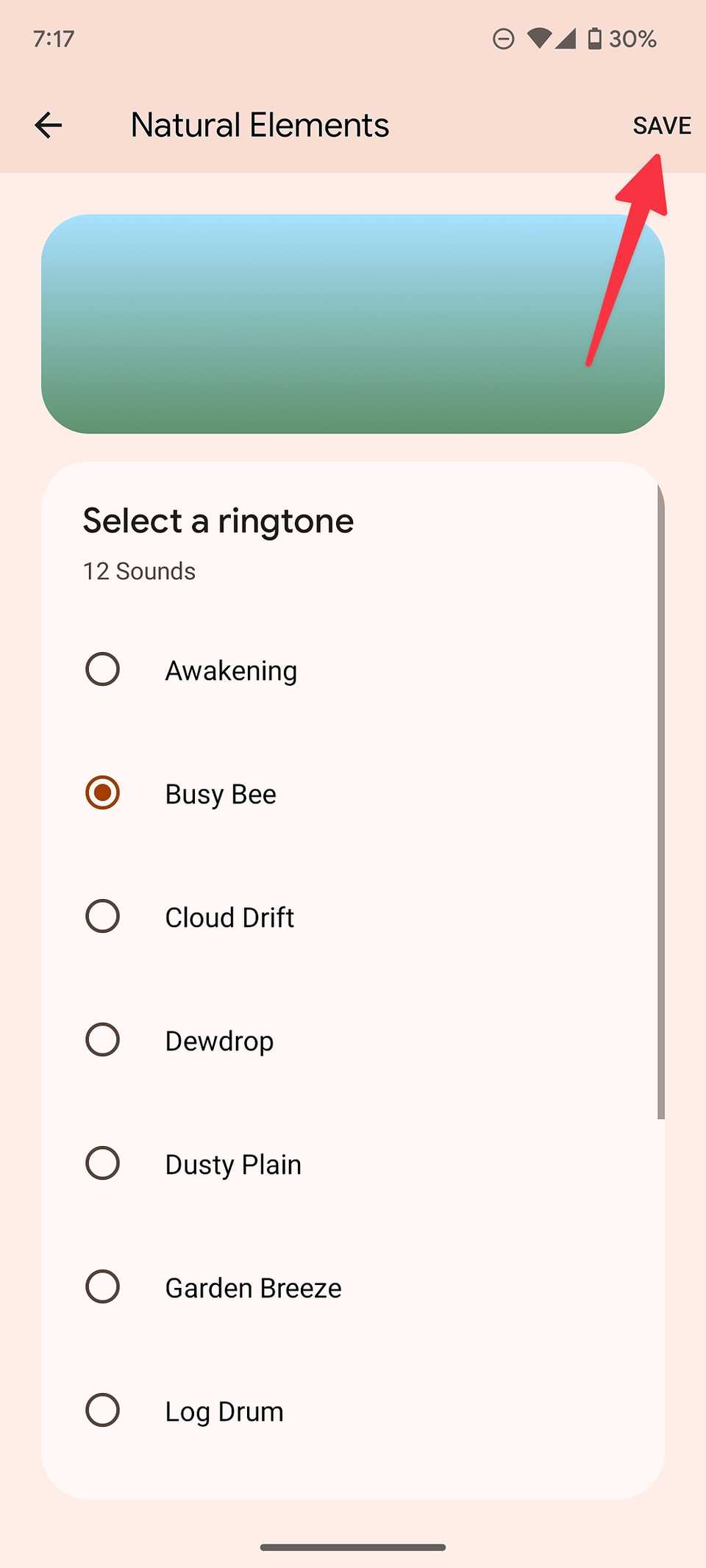Tap SAVE to confirm the ringtone

coord(660,125)
